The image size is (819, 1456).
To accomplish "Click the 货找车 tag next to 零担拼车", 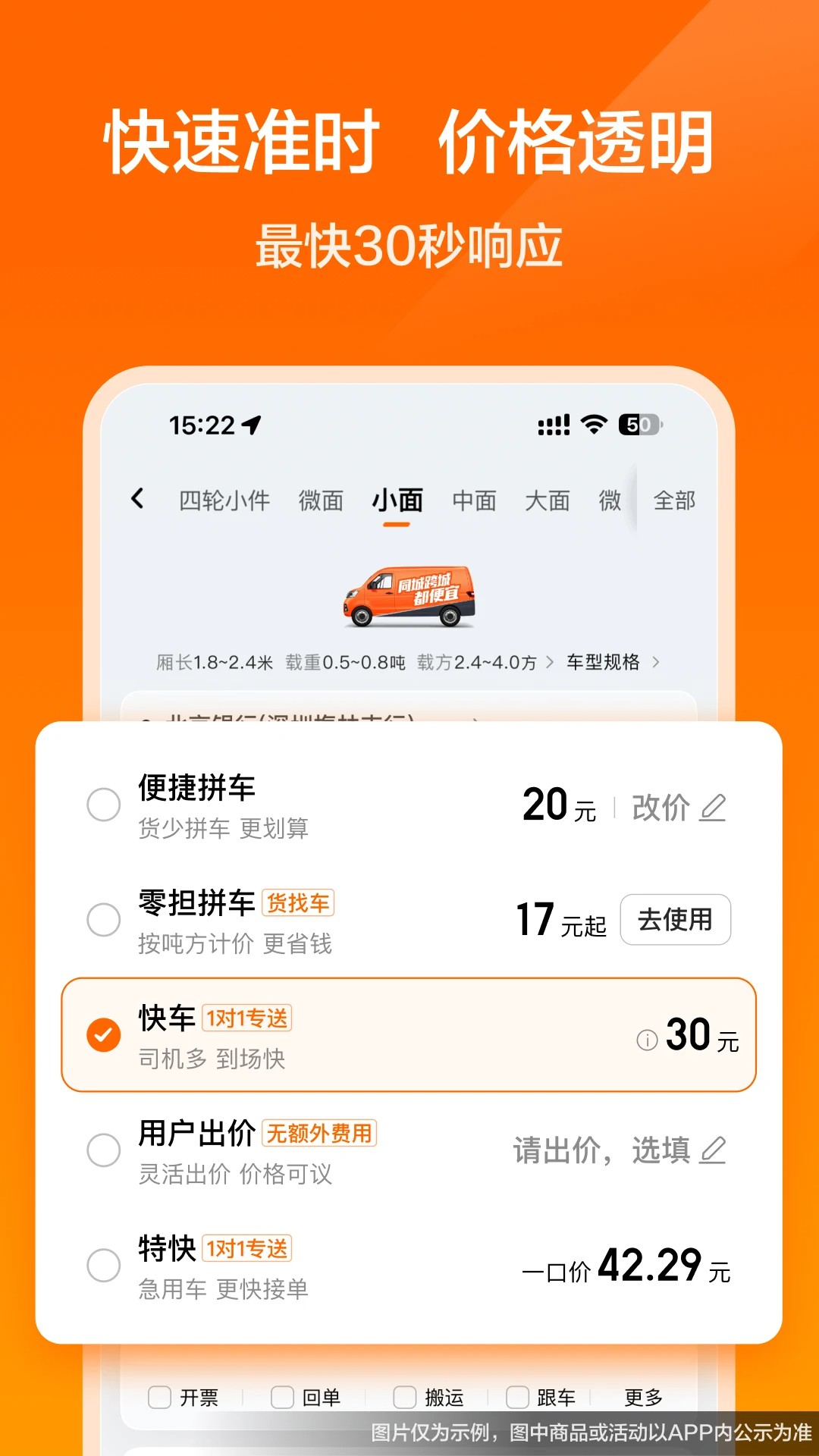I will (297, 902).
